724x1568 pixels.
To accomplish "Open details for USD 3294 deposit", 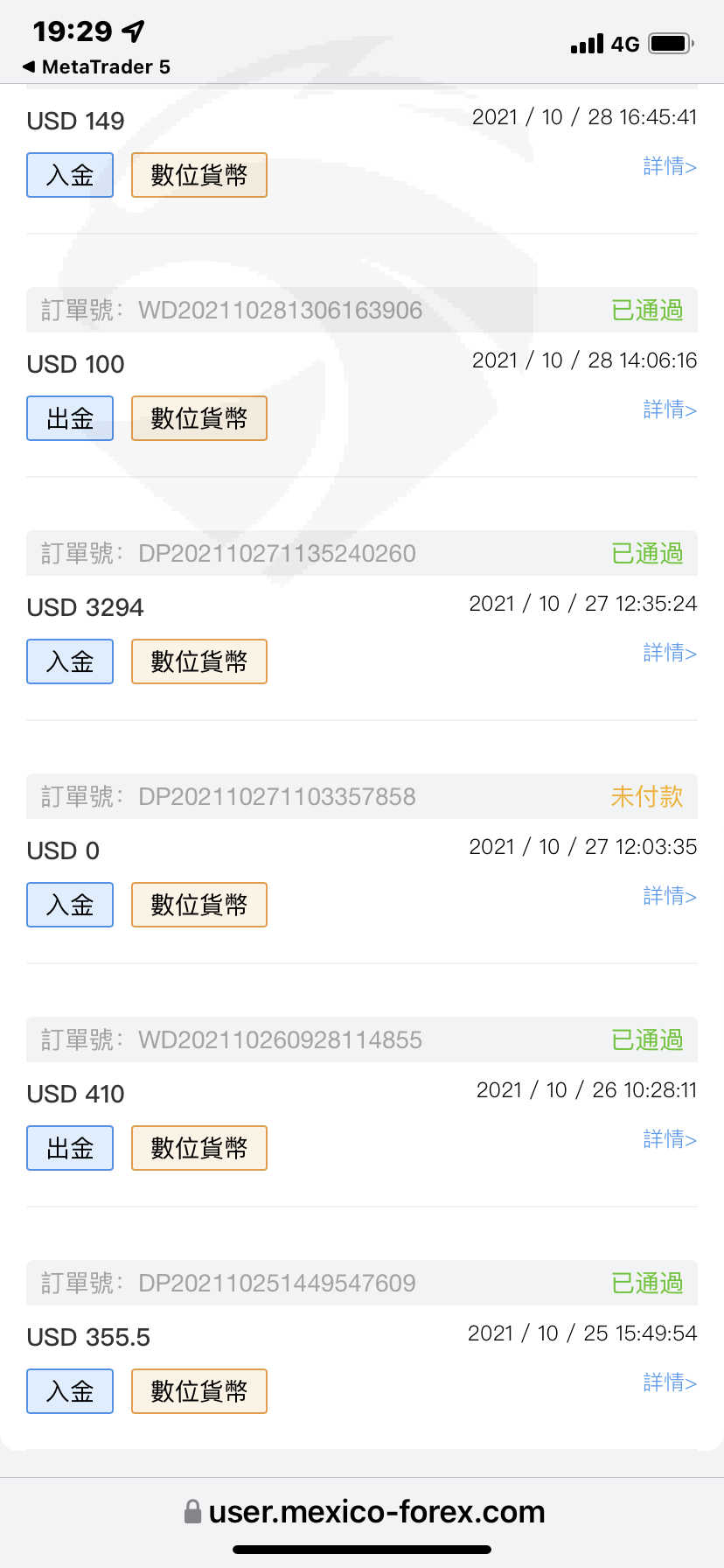I will pos(670,653).
